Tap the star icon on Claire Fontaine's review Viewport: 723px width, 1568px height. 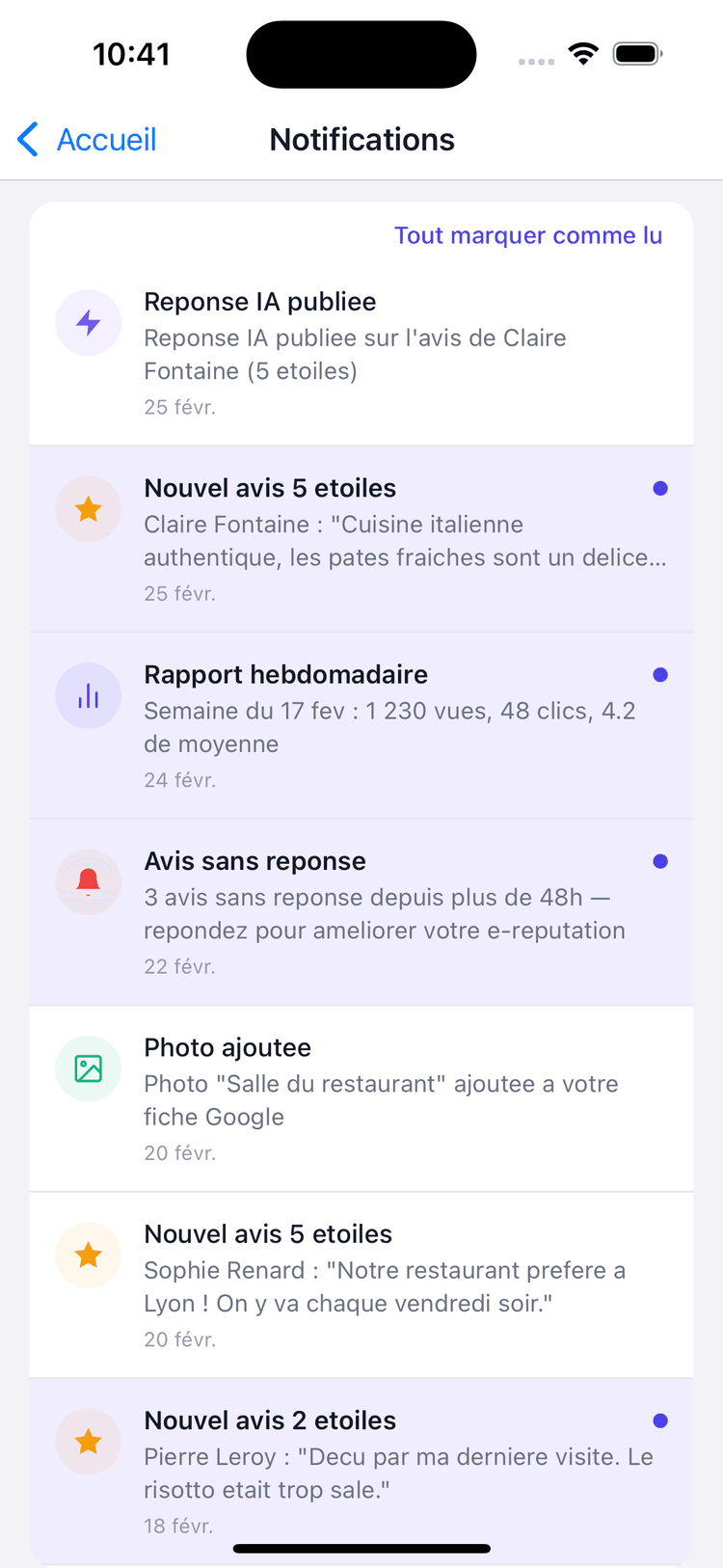(x=88, y=509)
